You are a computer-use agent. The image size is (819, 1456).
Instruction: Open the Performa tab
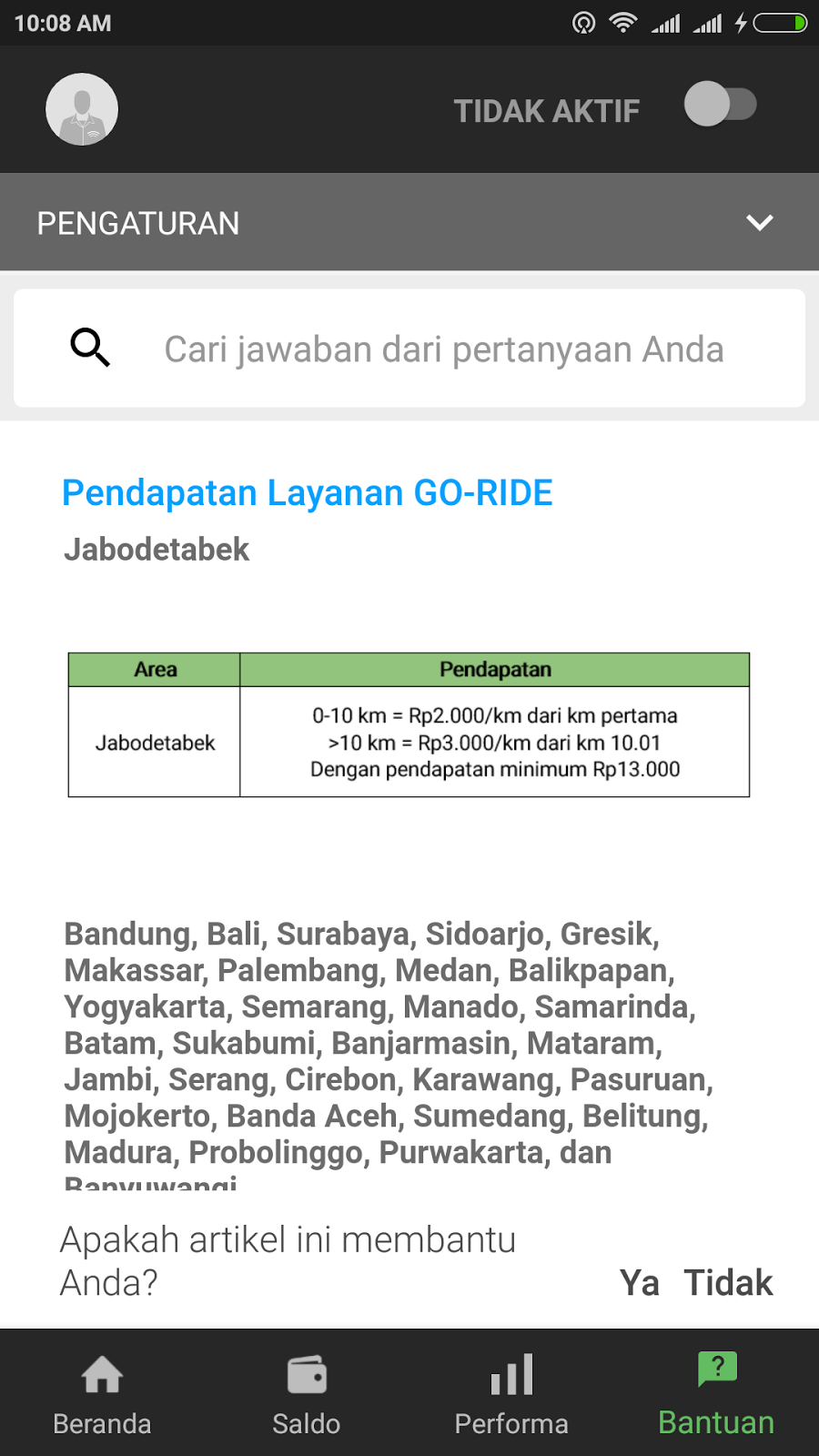pyautogui.click(x=511, y=1394)
